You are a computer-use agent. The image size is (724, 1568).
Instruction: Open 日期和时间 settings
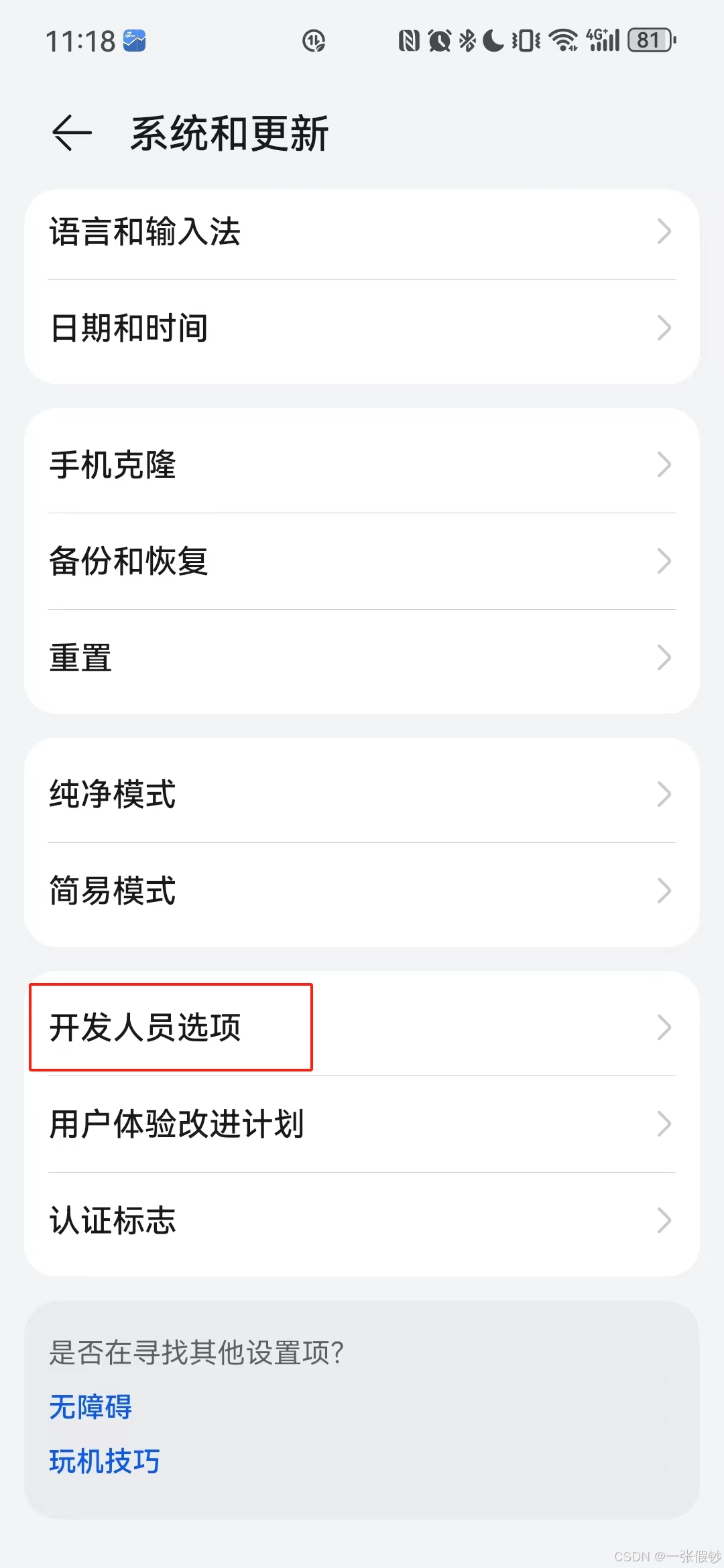click(362, 328)
